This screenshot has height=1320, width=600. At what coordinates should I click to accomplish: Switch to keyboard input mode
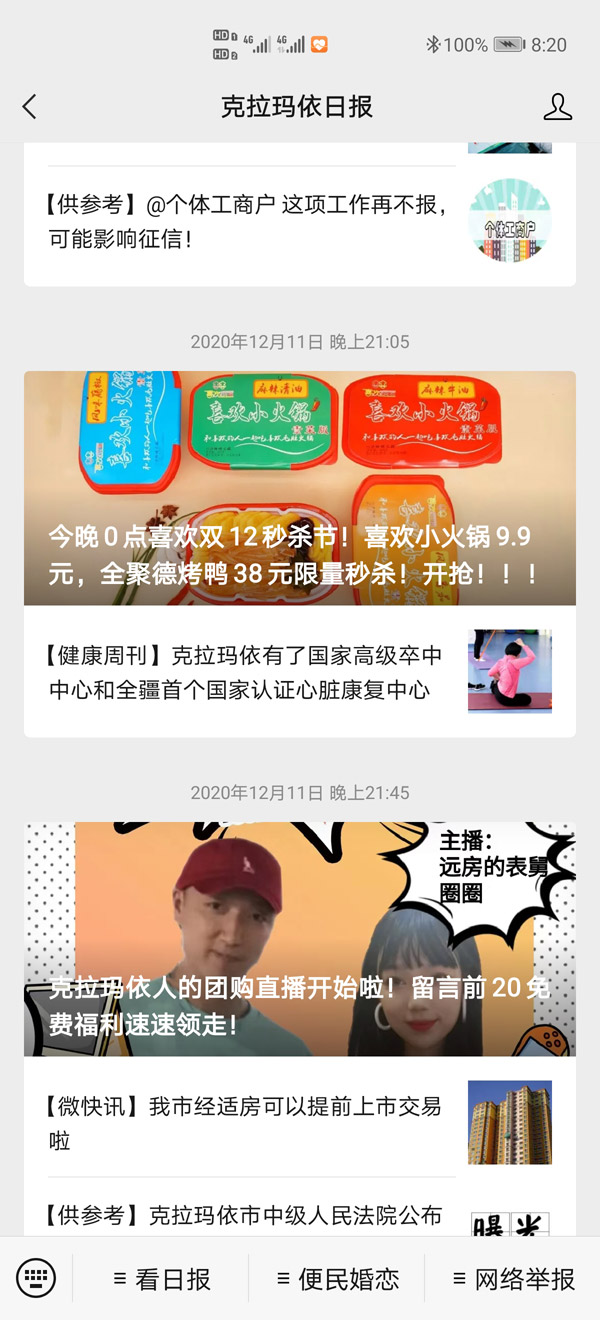click(x=36, y=1277)
